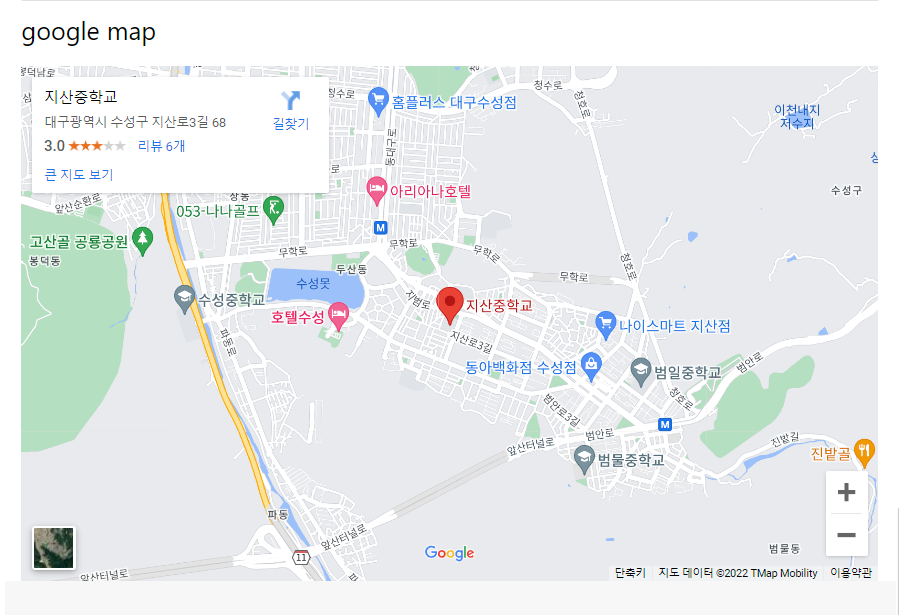Tap the 나이스마트 지산점 marker
Viewport: 899px width, 615px height.
coord(605,323)
